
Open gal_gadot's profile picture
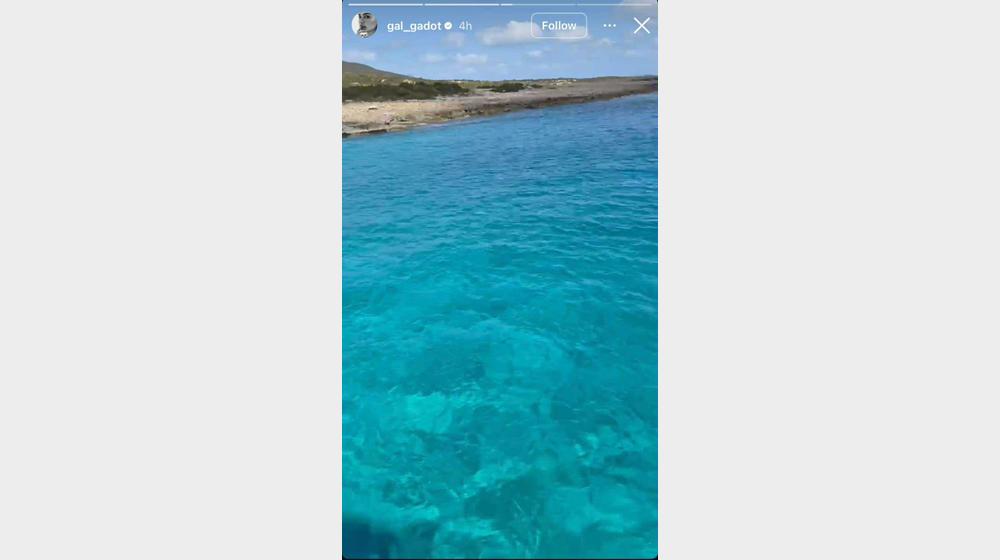[x=365, y=25]
